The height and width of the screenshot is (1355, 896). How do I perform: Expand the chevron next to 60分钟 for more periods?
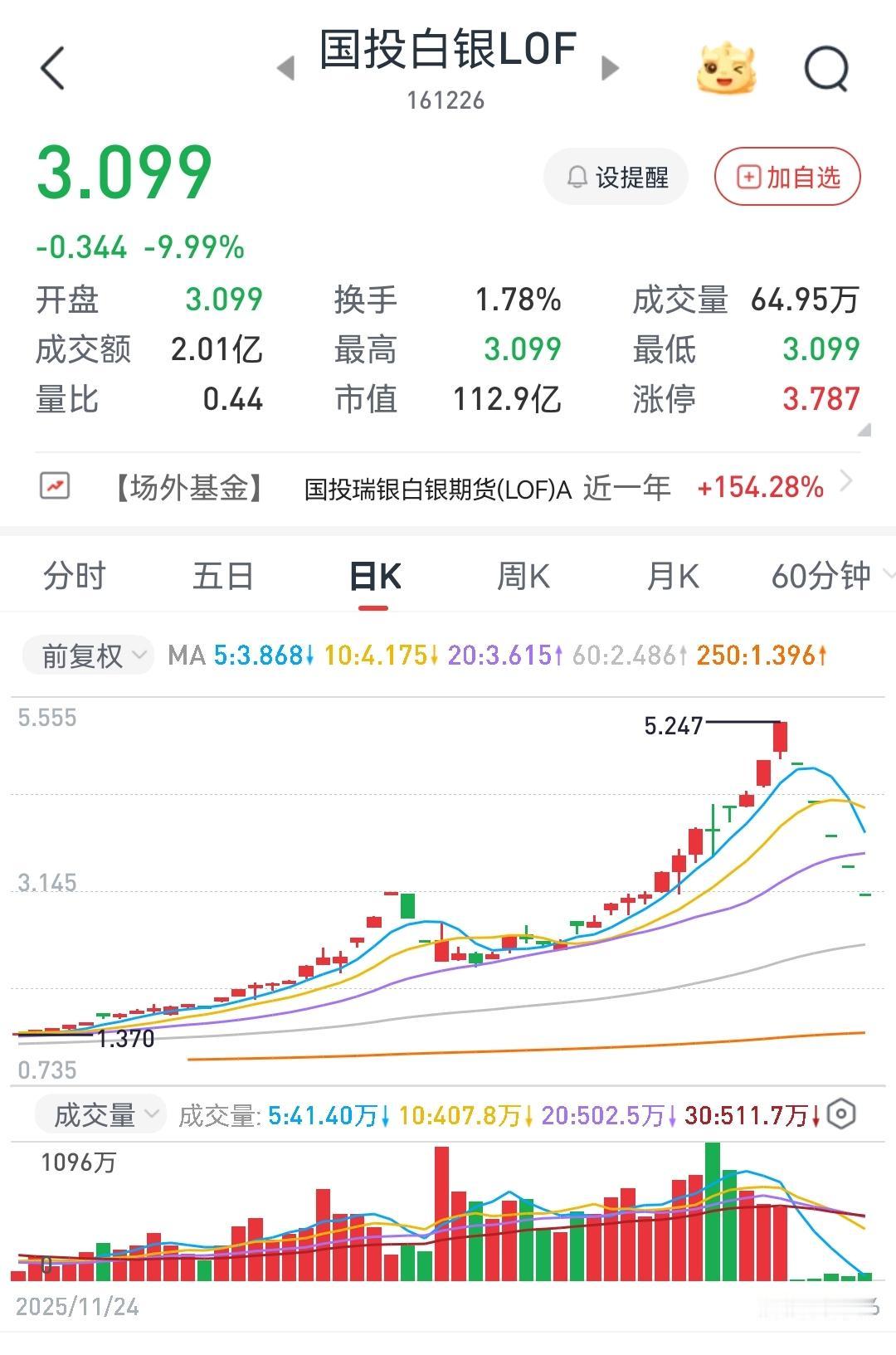pyautogui.click(x=886, y=575)
